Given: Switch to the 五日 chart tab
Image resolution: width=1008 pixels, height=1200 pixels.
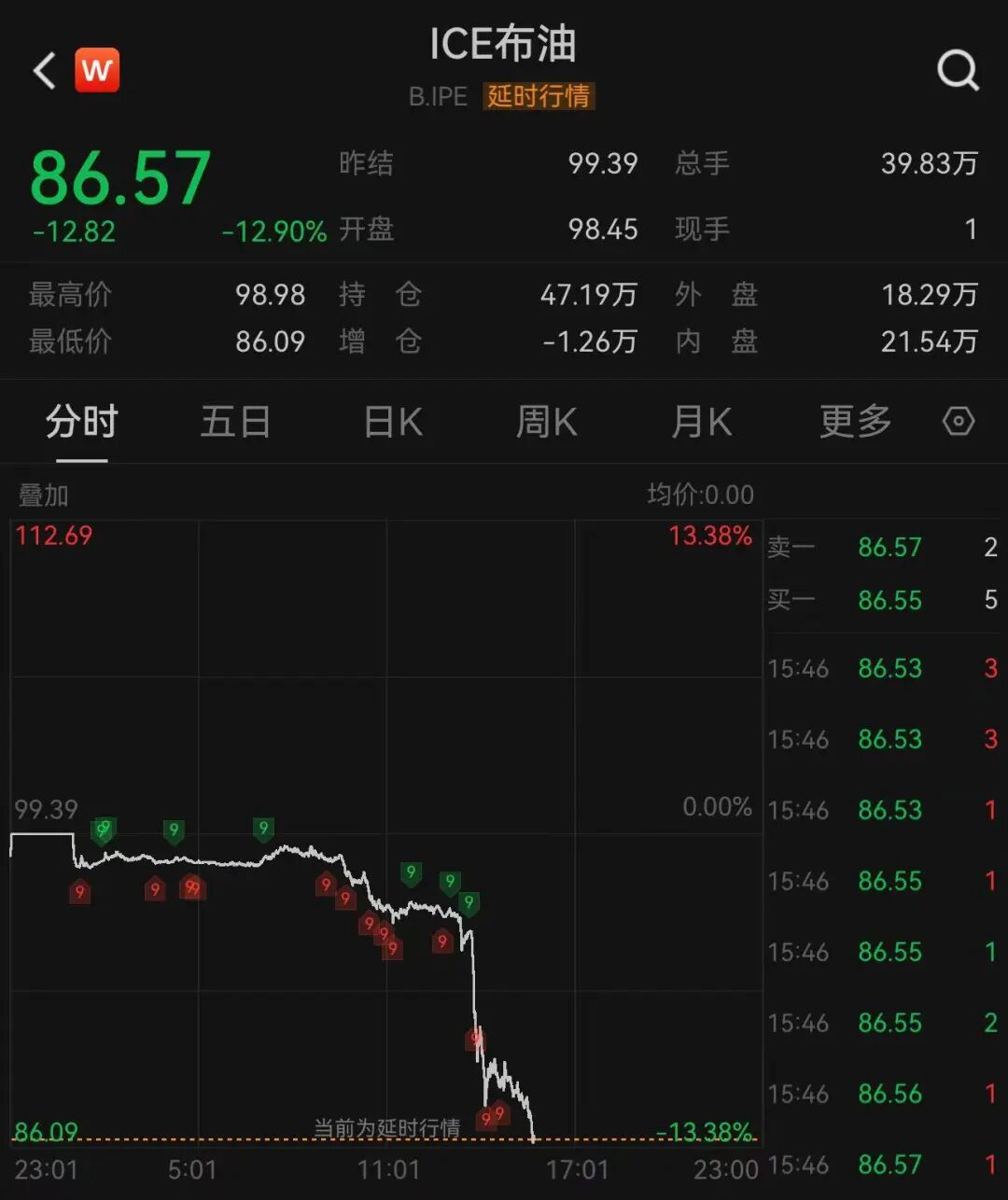Looking at the screenshot, I should point(235,422).
